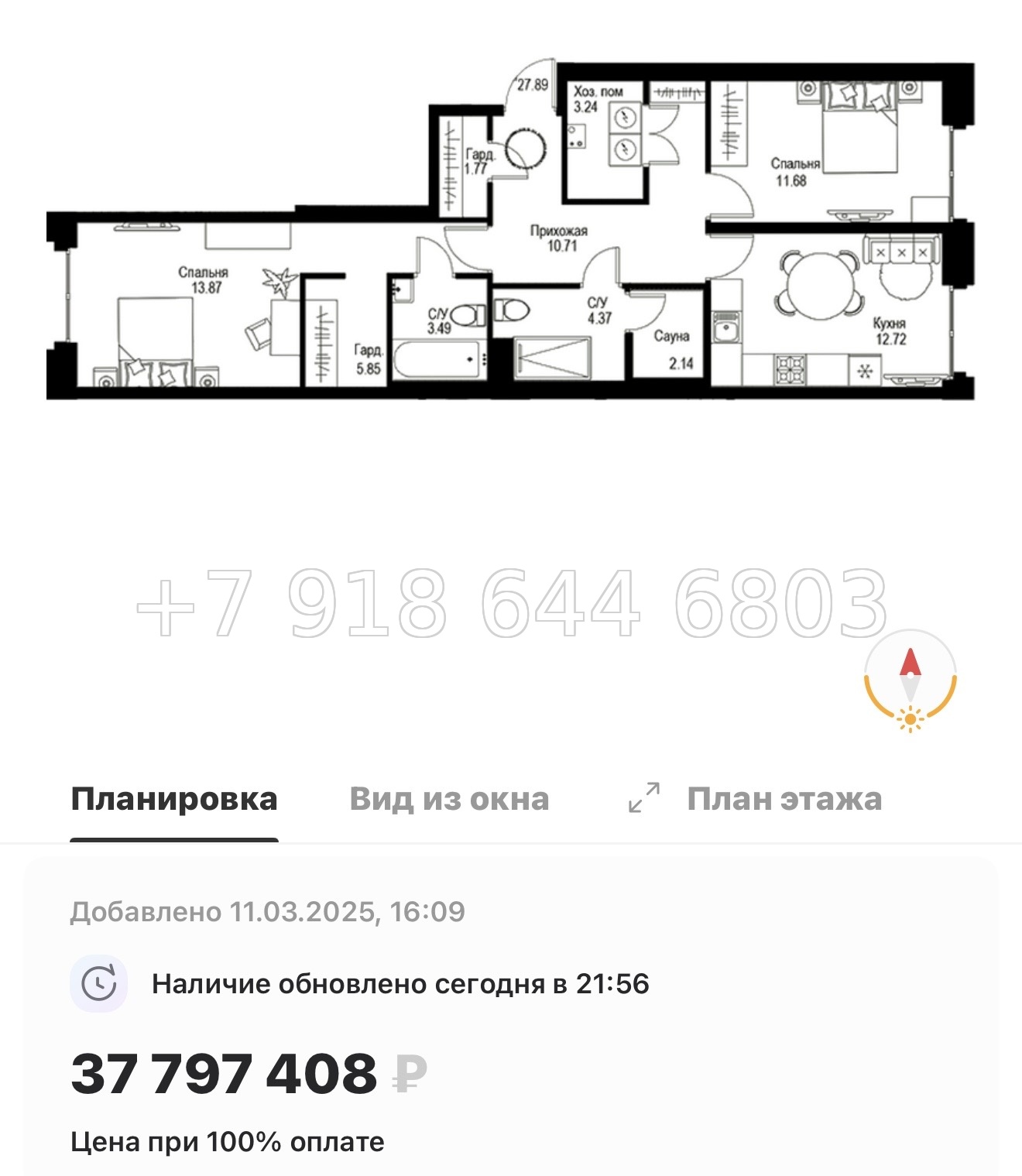Click the Добавлено 11.03.2025 date text
This screenshot has width=1022, height=1176.
click(271, 914)
